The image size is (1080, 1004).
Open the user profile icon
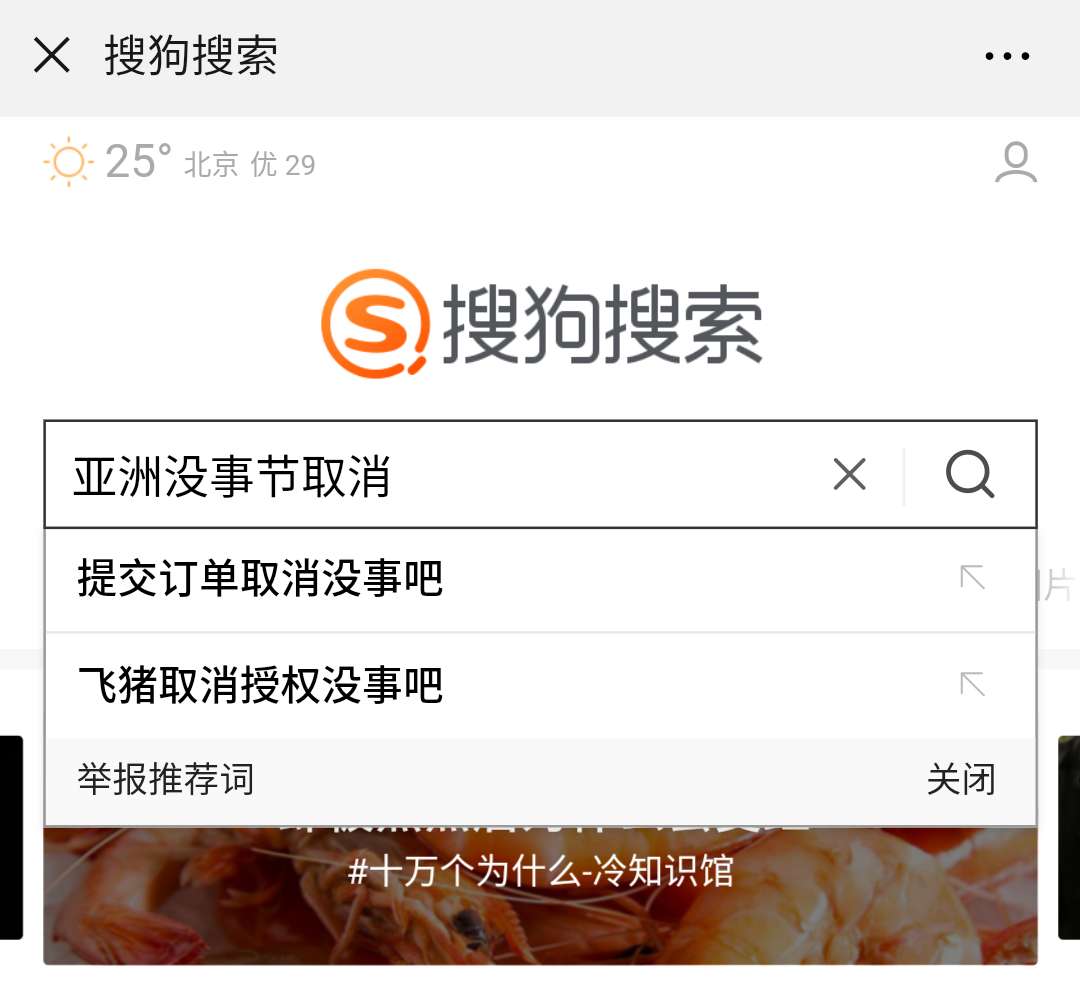pyautogui.click(x=1015, y=163)
